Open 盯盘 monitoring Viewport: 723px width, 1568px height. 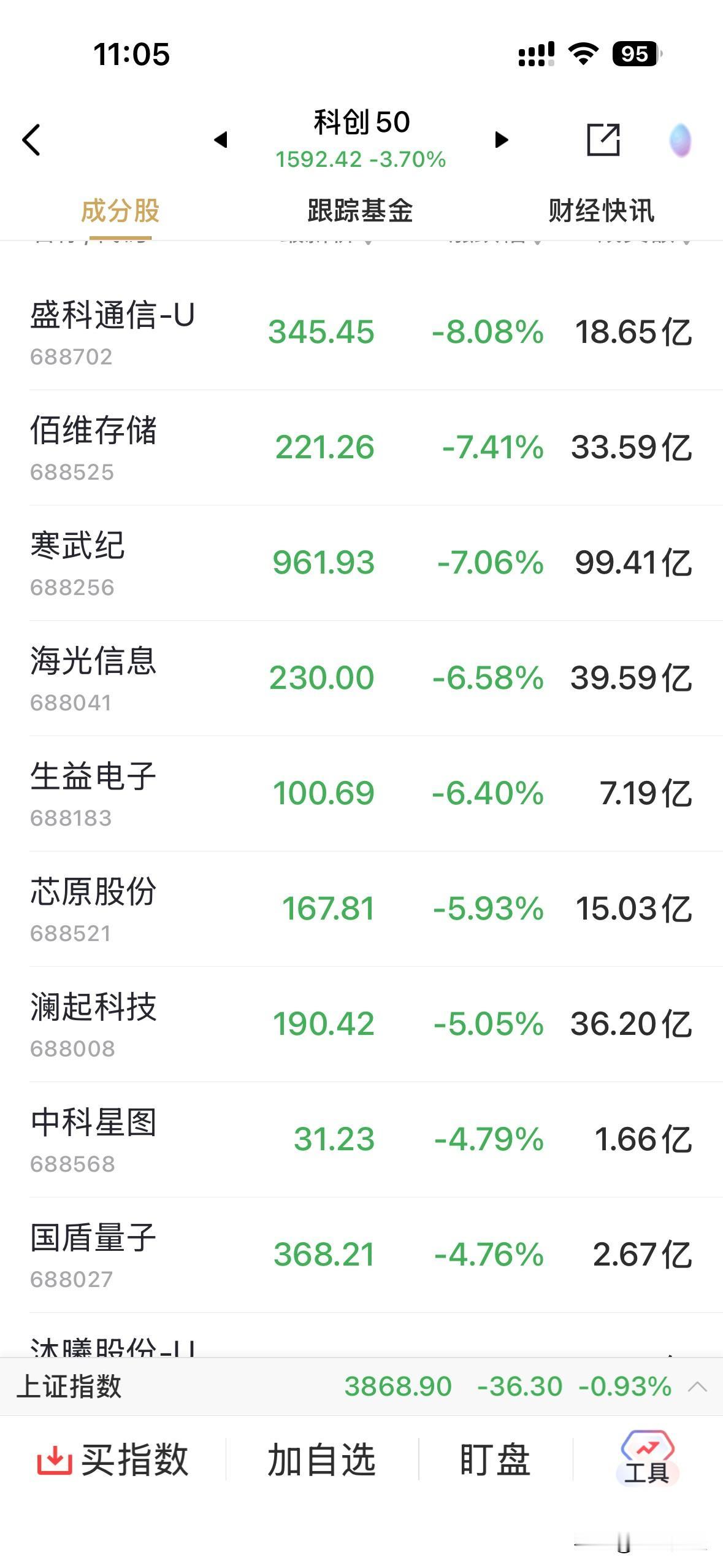495,1459
